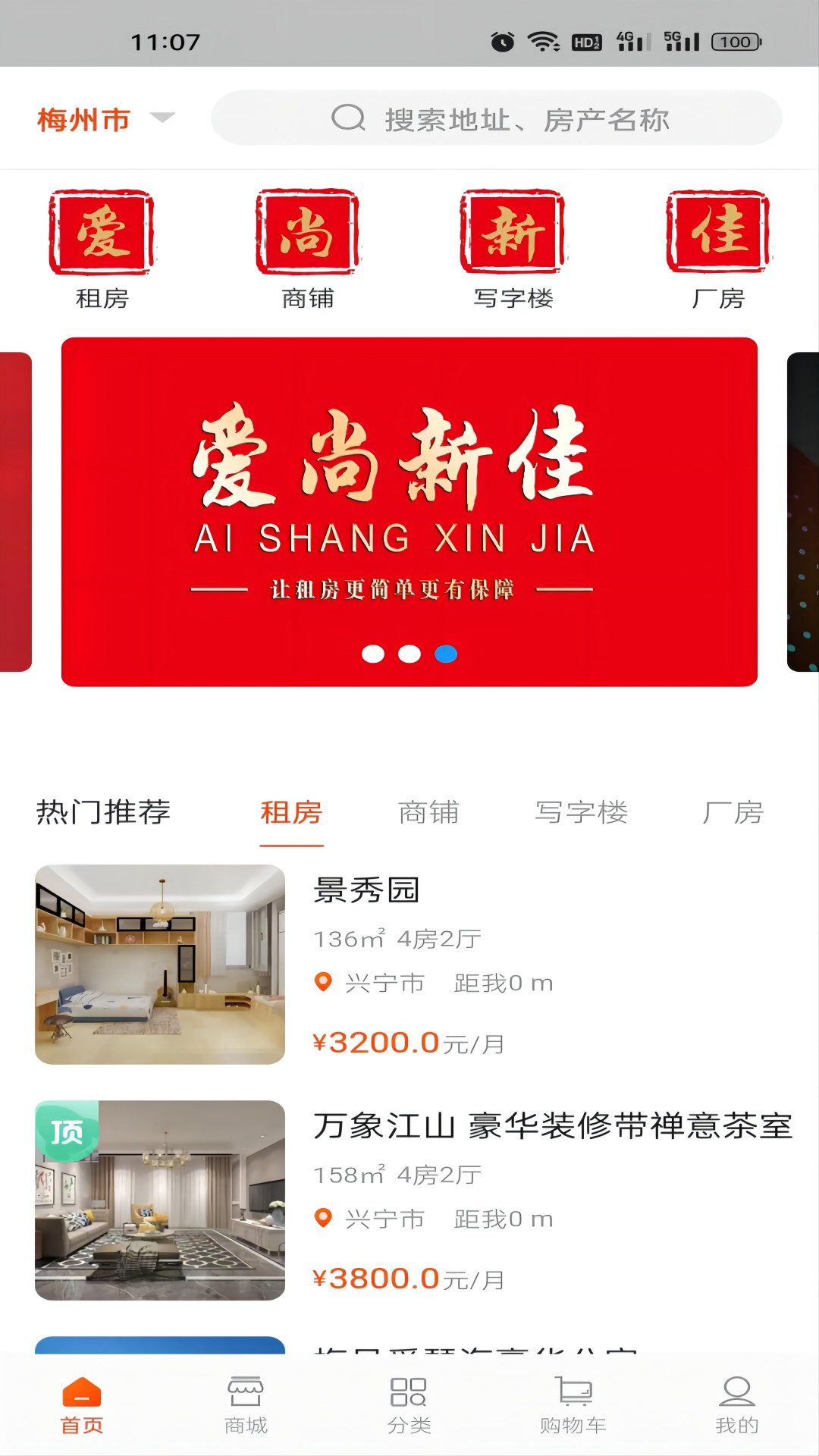Tap the 顶 badge on 万象江山 listing
The image size is (819, 1456).
tap(67, 1132)
